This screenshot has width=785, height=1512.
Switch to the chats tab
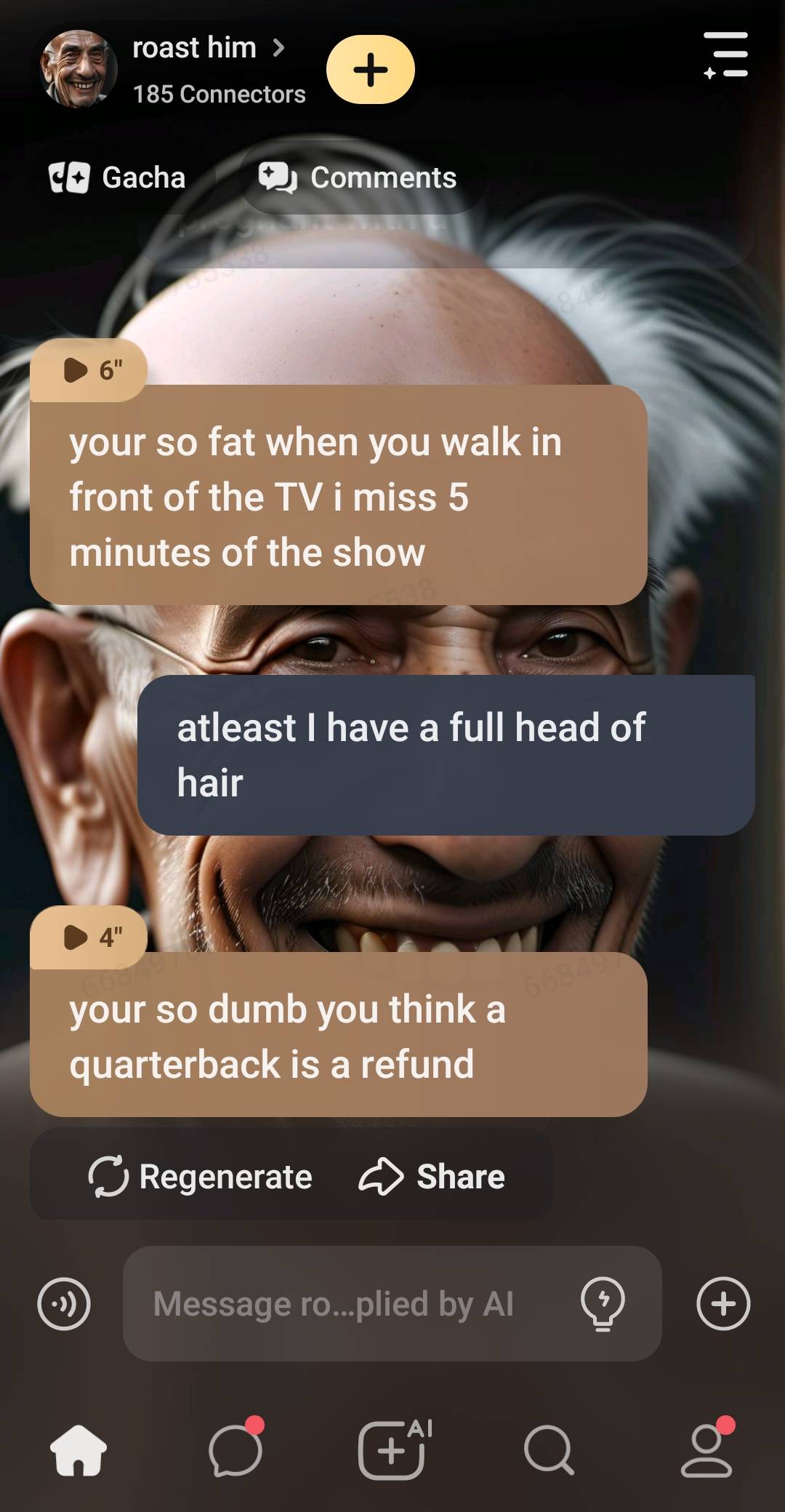click(x=235, y=1450)
